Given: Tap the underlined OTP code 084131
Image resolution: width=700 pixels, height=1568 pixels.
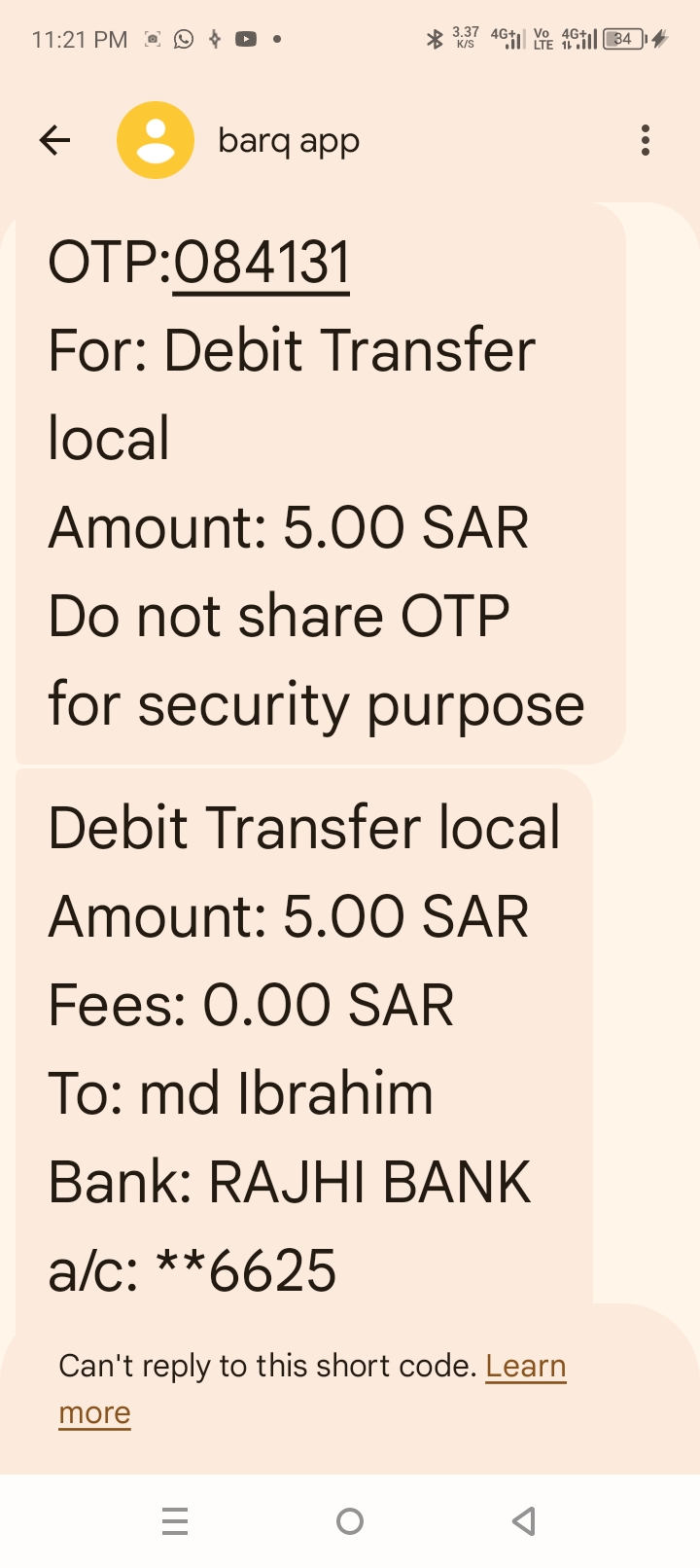Looking at the screenshot, I should pyautogui.click(x=262, y=263).
